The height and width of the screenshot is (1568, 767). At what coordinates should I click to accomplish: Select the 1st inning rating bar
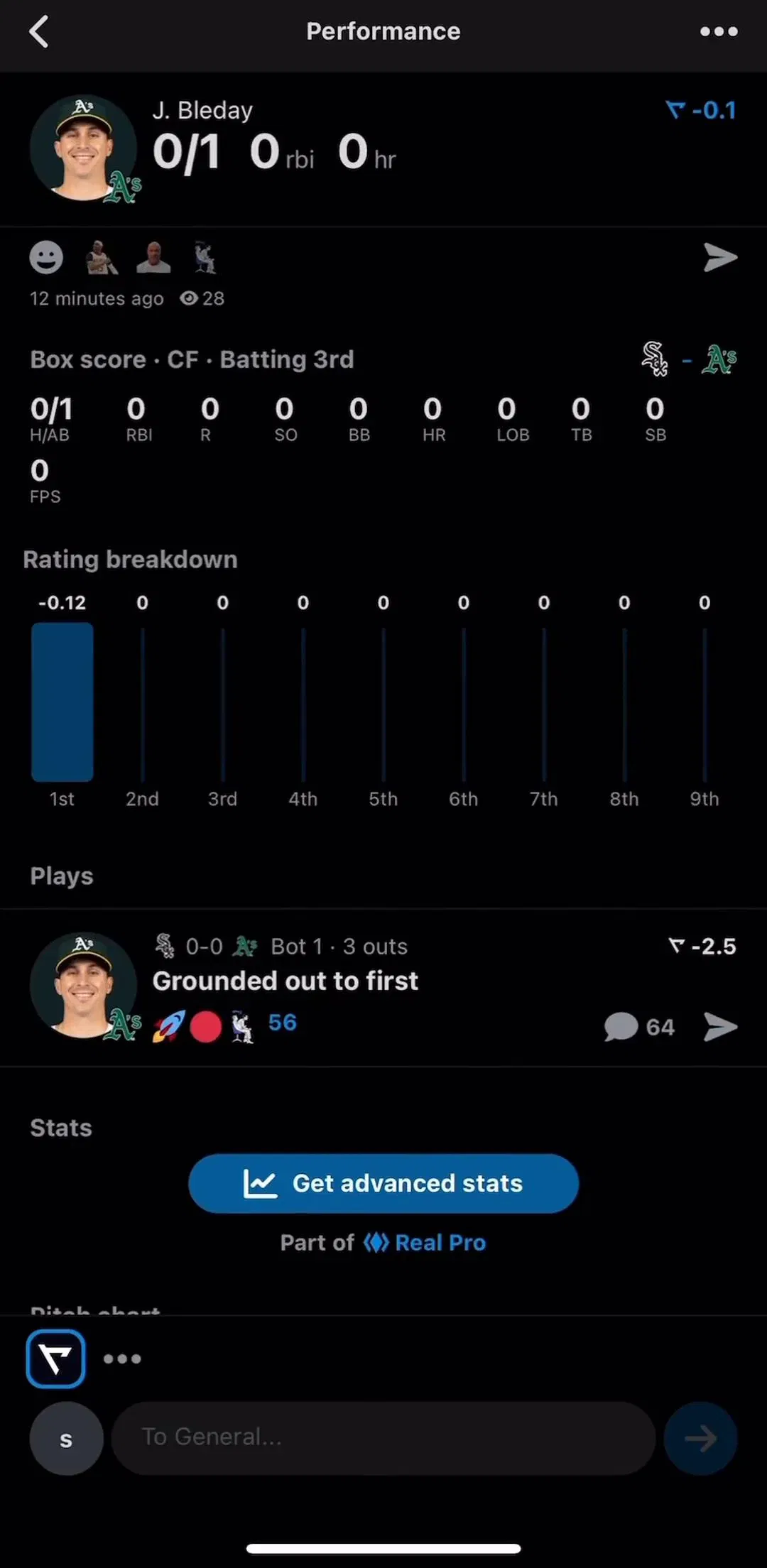(62, 702)
